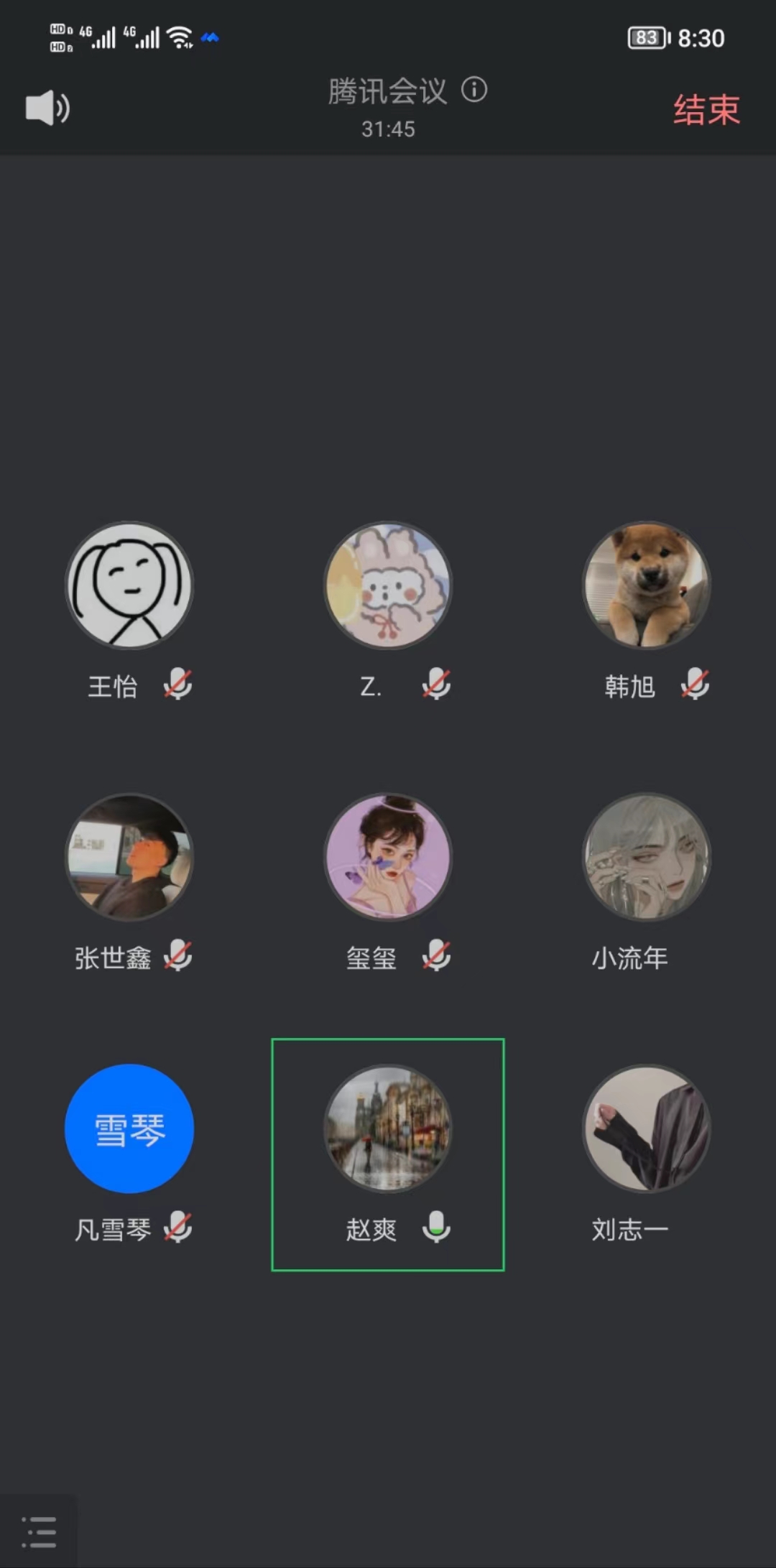Select participant 王怡's tile

pos(129,585)
